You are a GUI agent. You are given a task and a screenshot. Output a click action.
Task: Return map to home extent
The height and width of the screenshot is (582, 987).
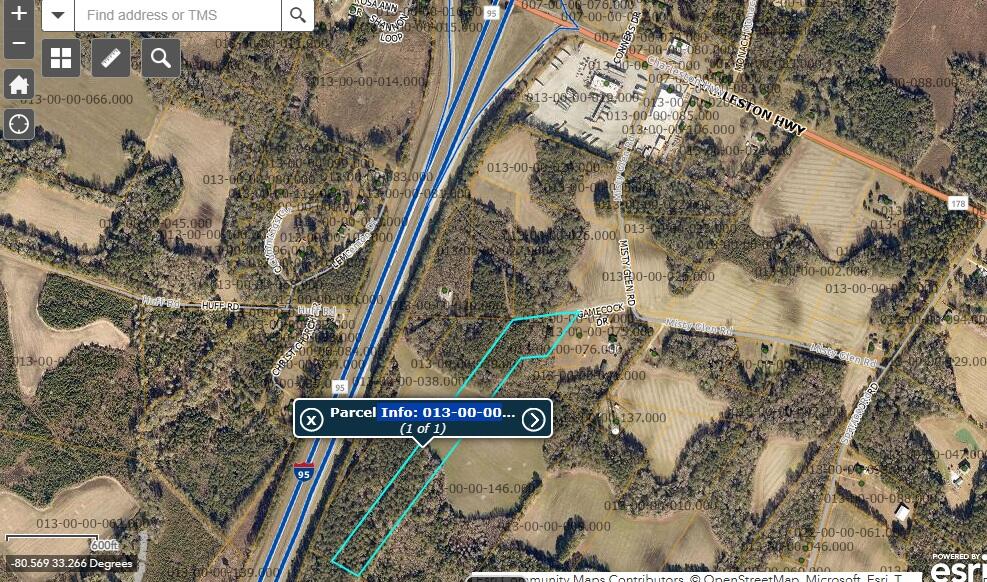(x=18, y=85)
